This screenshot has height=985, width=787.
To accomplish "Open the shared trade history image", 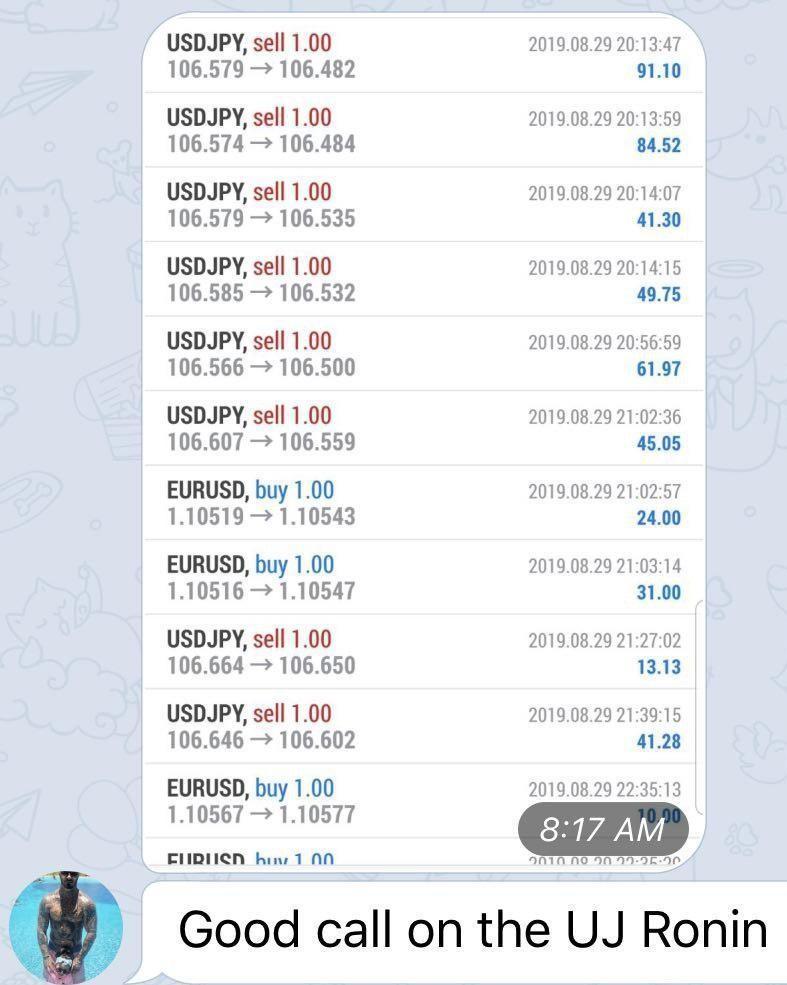I will tap(424, 440).
